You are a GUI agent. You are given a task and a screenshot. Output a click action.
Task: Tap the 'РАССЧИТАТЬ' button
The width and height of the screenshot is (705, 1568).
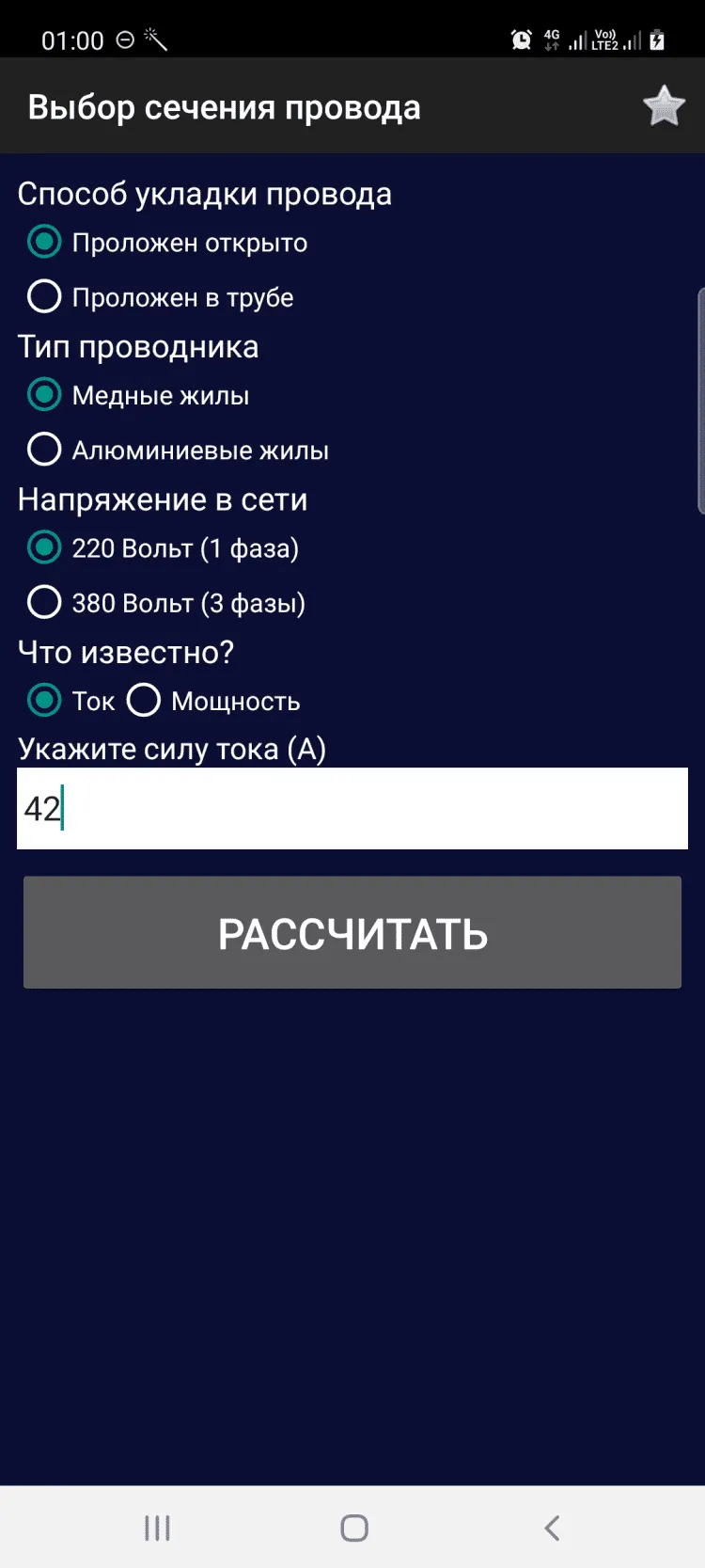(352, 933)
